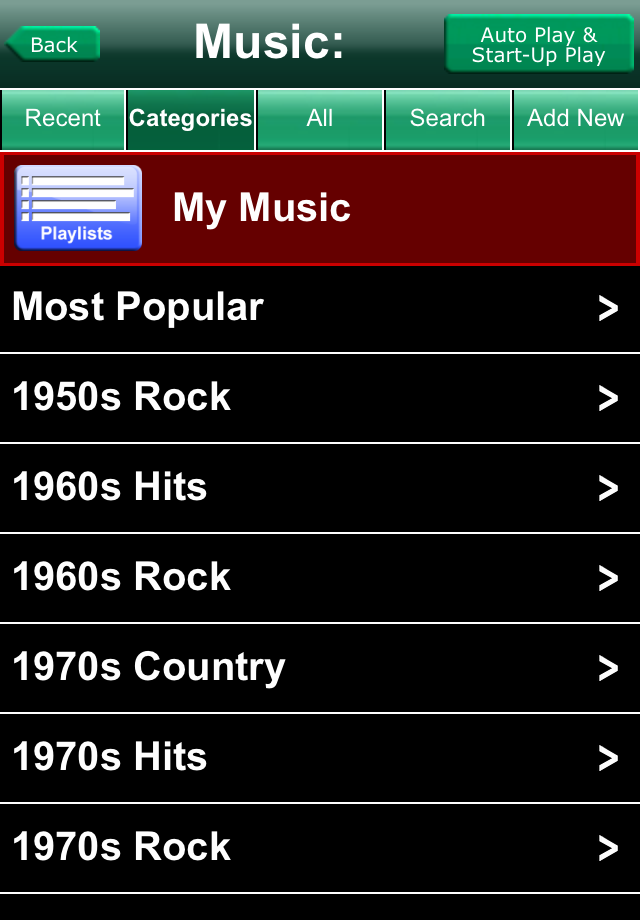
Task: Browse the 1950s Rock category
Action: (x=320, y=398)
